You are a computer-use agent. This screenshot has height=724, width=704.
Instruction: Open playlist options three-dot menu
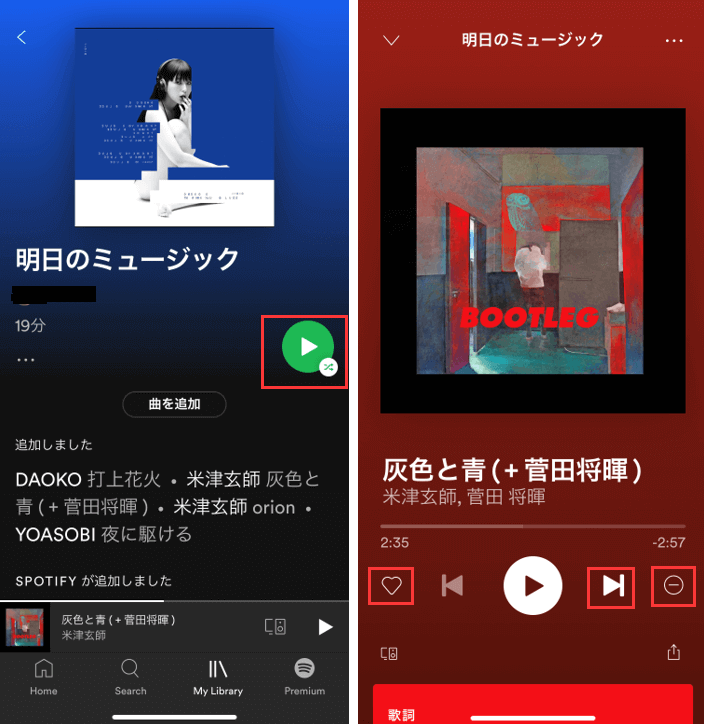tap(25, 360)
